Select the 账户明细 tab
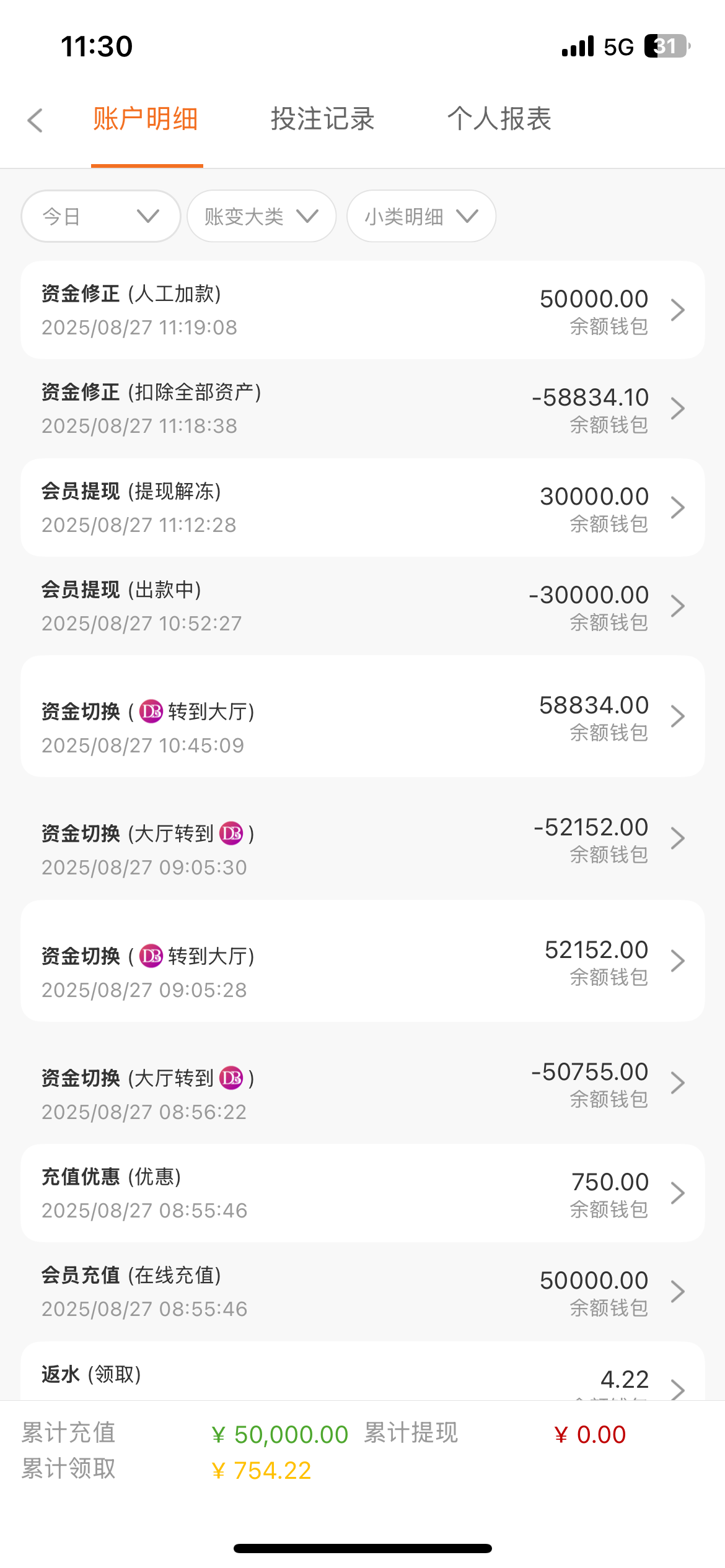This screenshot has height=1568, width=725. point(146,119)
